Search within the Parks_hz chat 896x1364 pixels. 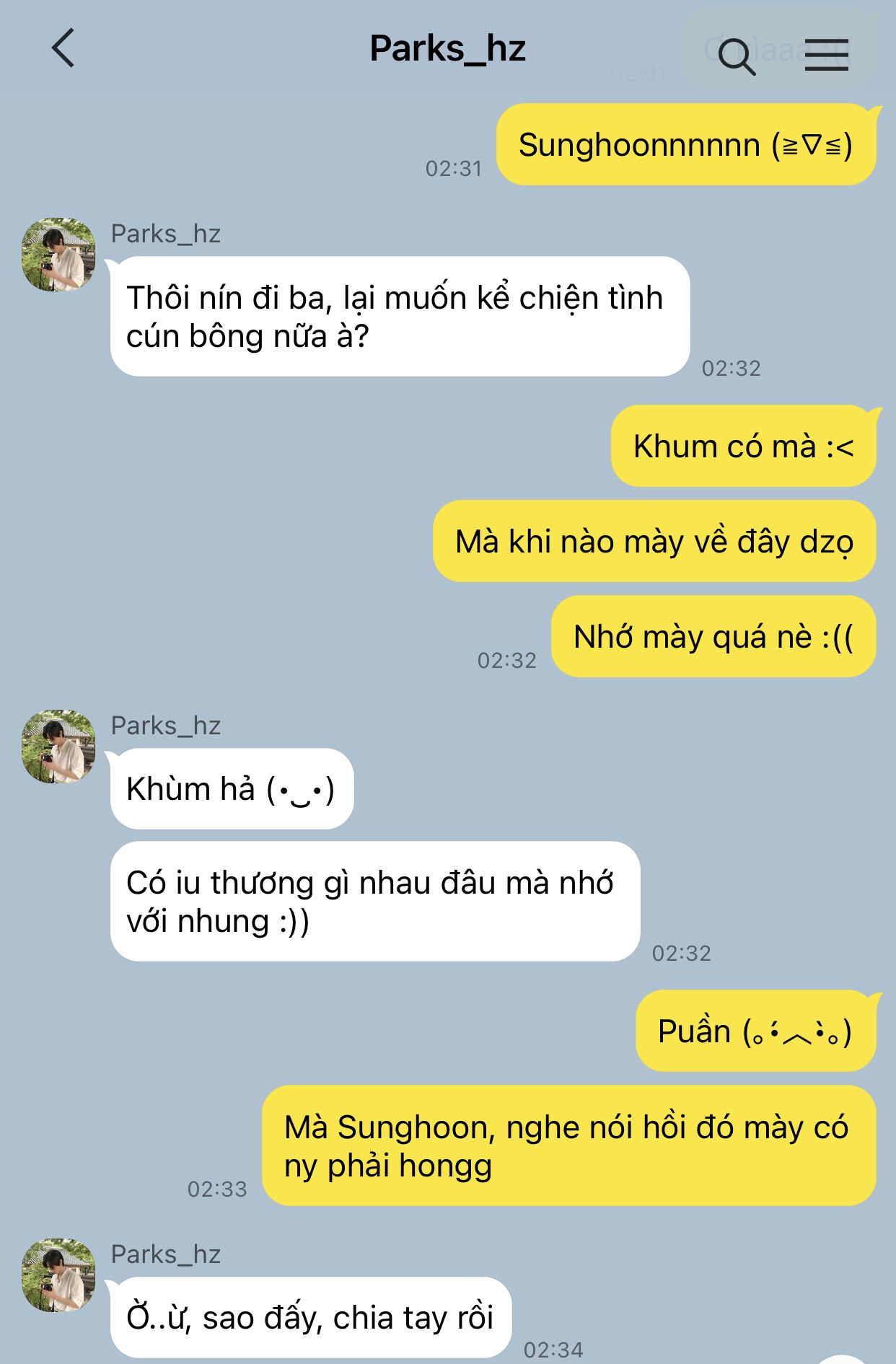[x=736, y=55]
